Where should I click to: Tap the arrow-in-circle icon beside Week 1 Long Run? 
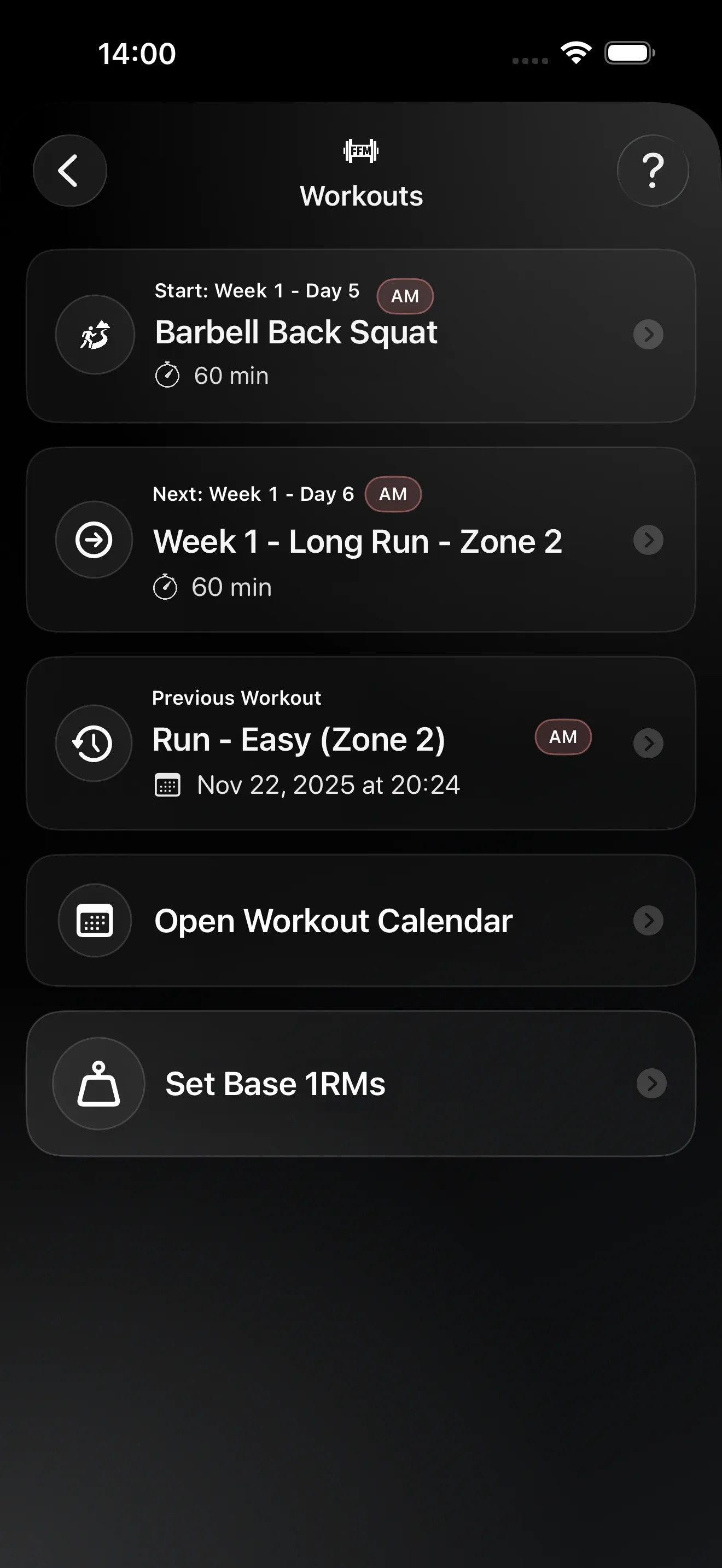pyautogui.click(x=93, y=540)
